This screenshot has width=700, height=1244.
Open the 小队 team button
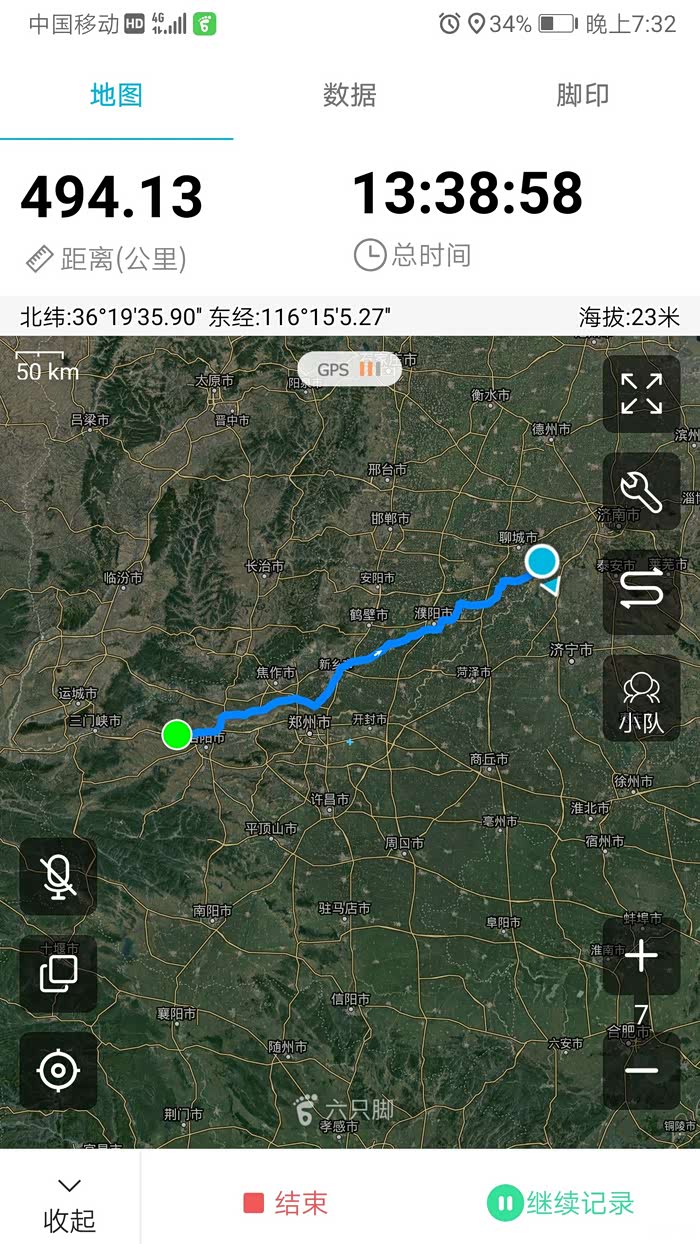(x=641, y=699)
